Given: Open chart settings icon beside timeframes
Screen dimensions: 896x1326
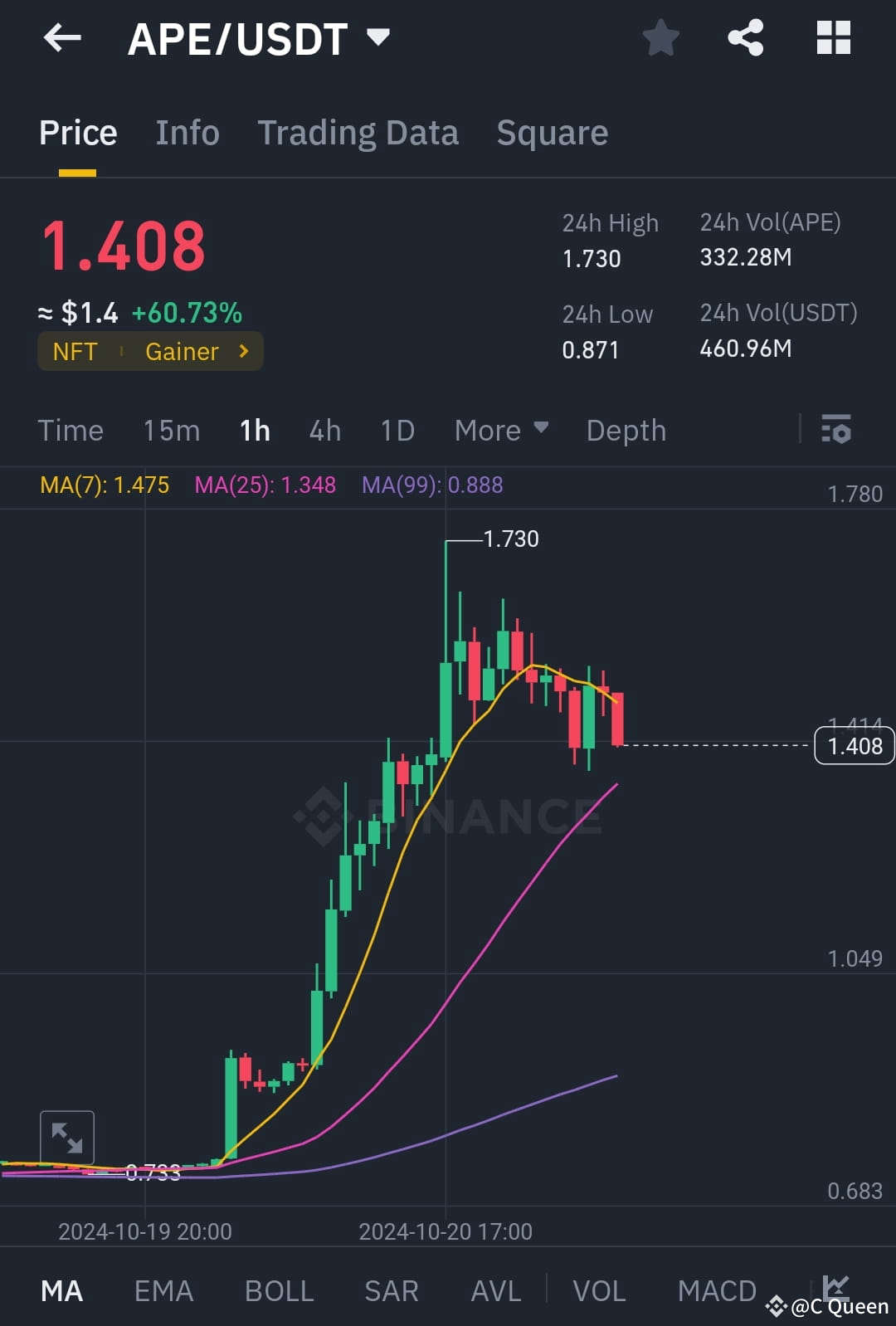Looking at the screenshot, I should 837,430.
